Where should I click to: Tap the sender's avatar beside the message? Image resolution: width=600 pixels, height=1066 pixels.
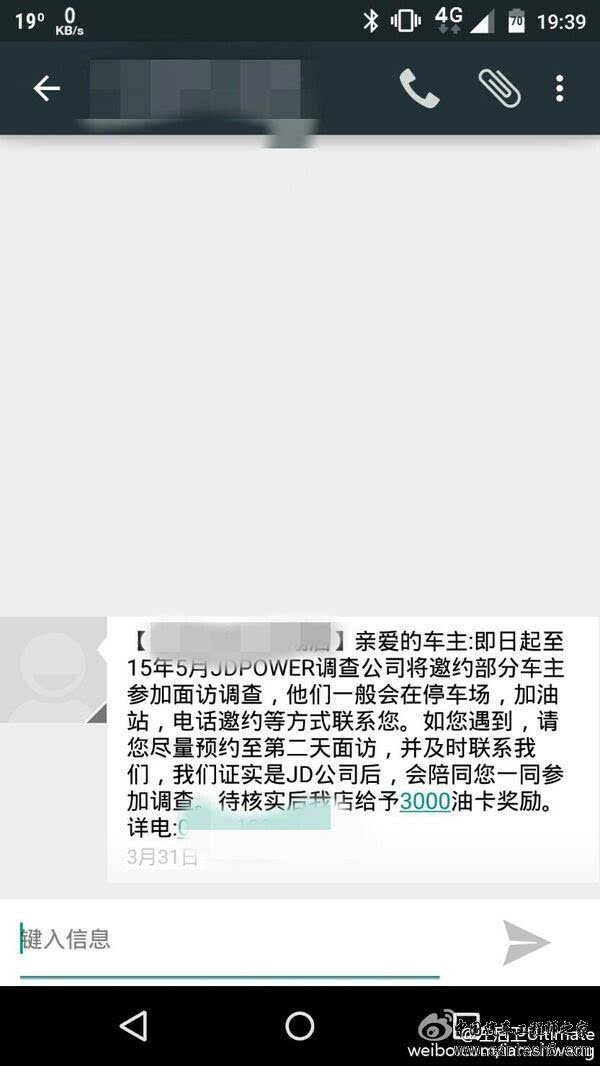[52, 670]
